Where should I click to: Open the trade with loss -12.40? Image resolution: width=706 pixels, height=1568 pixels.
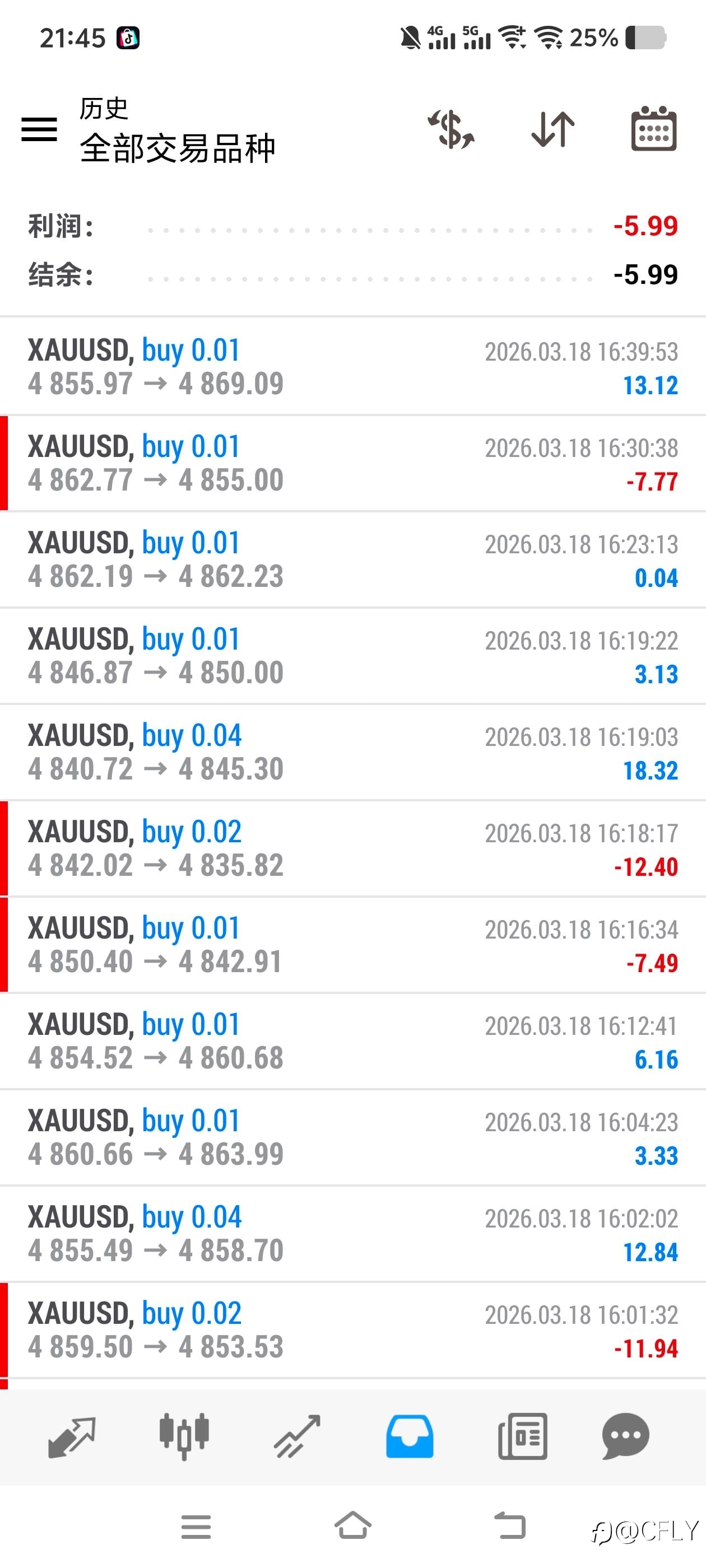coord(352,848)
